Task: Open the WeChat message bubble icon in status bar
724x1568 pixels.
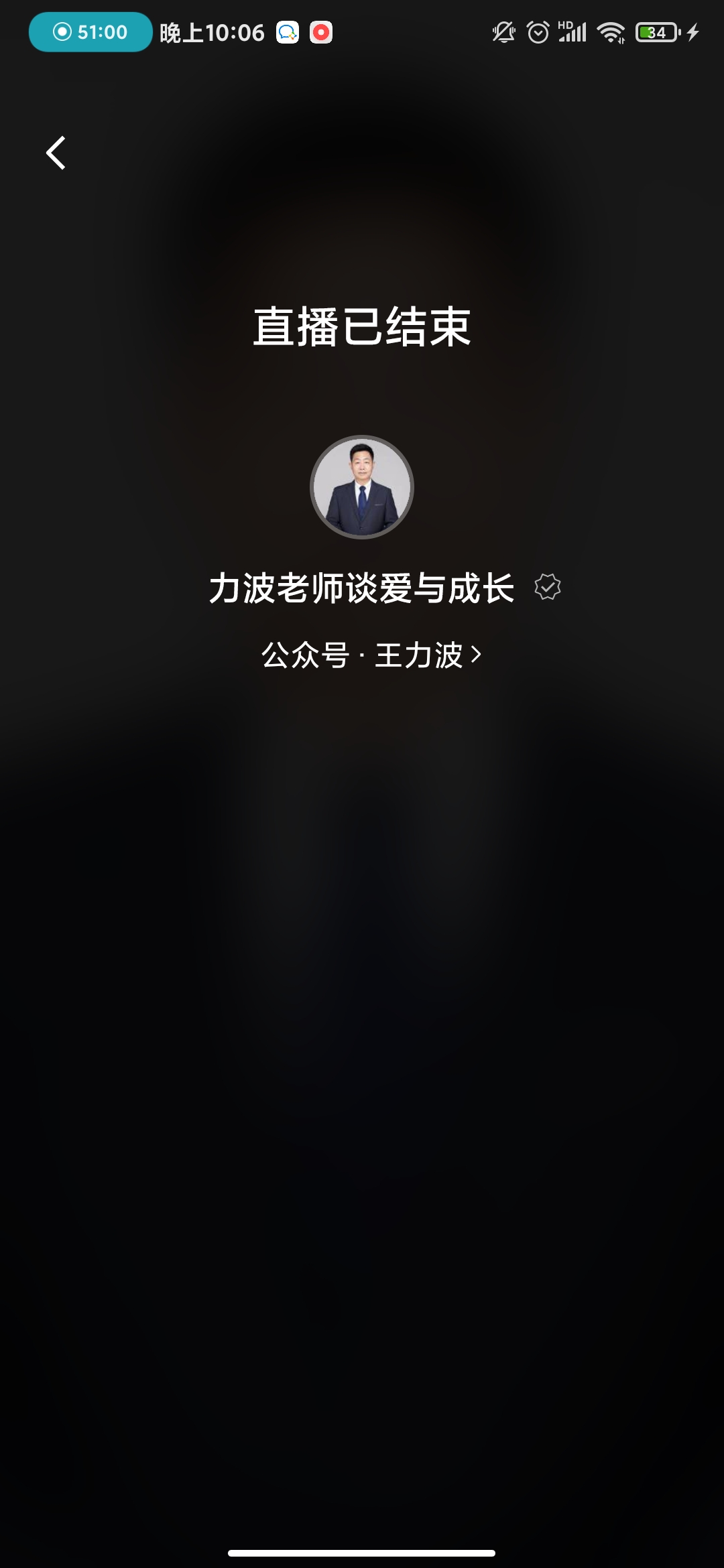Action: [x=288, y=32]
